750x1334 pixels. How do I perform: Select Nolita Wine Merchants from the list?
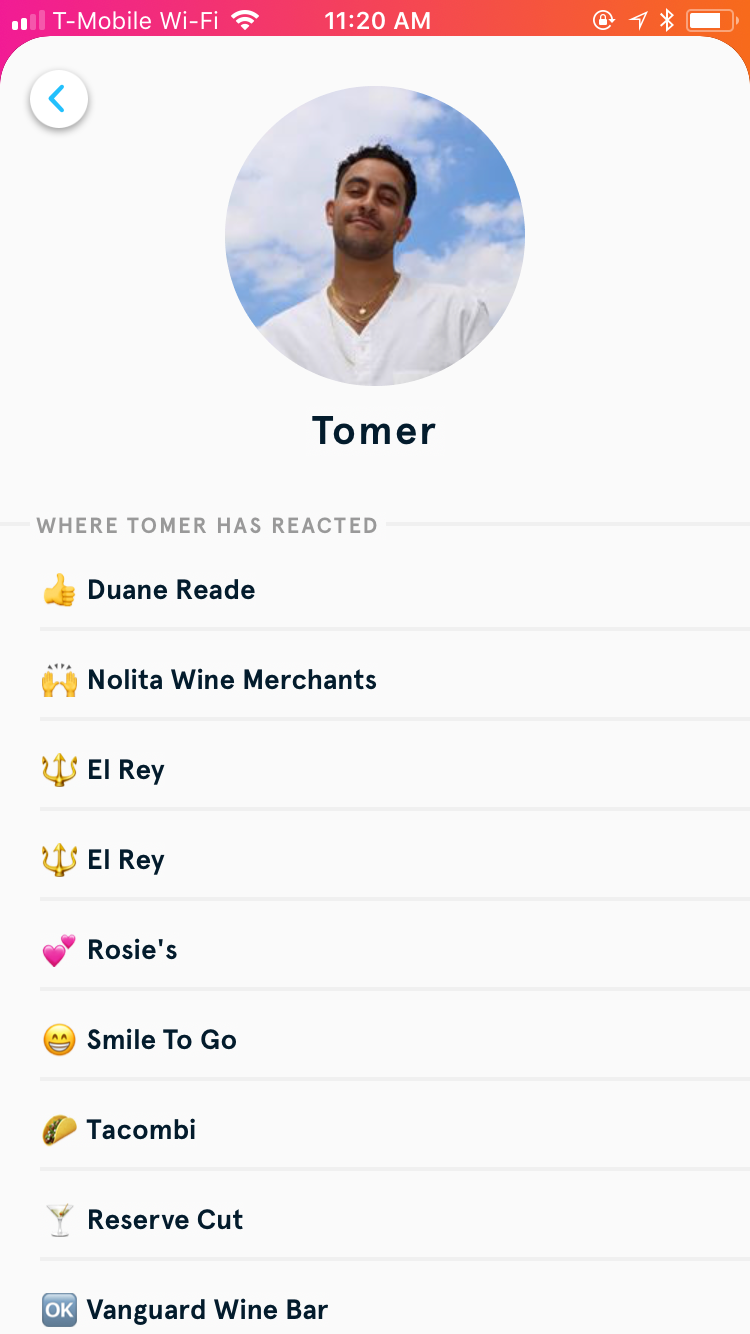[231, 680]
